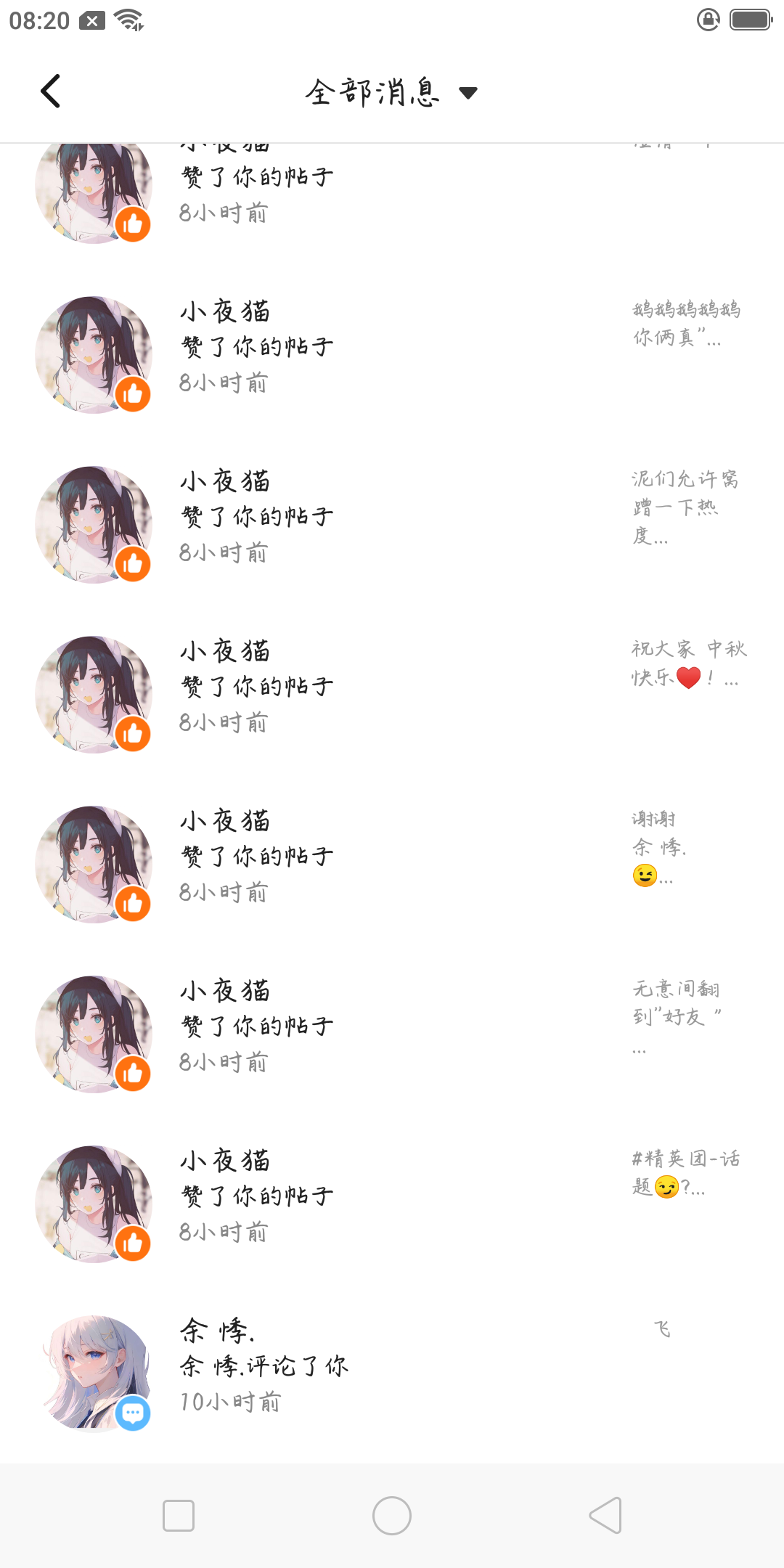Tap the system home button

click(392, 1516)
